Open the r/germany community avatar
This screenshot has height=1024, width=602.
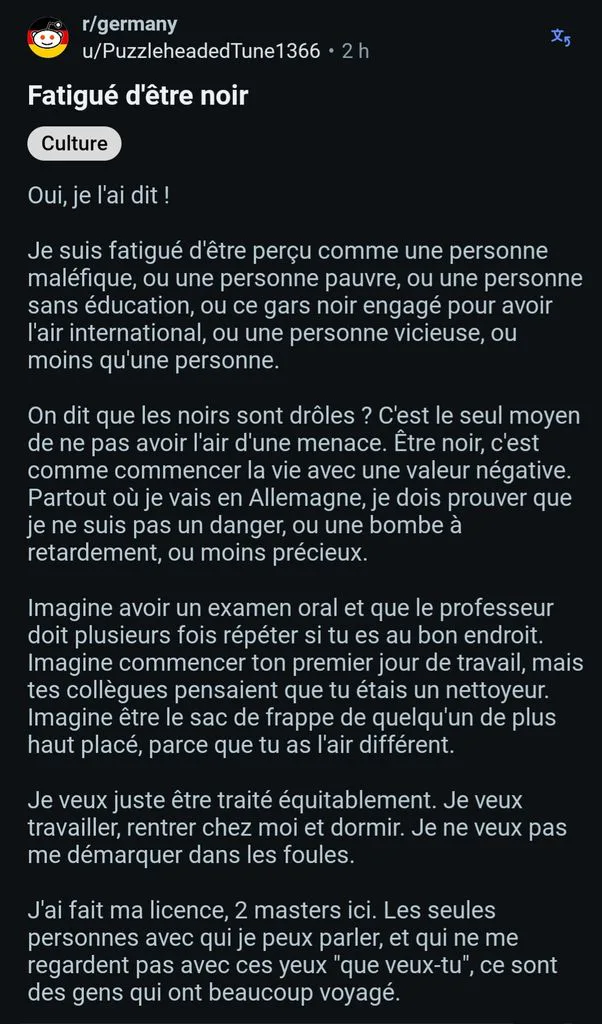point(48,38)
